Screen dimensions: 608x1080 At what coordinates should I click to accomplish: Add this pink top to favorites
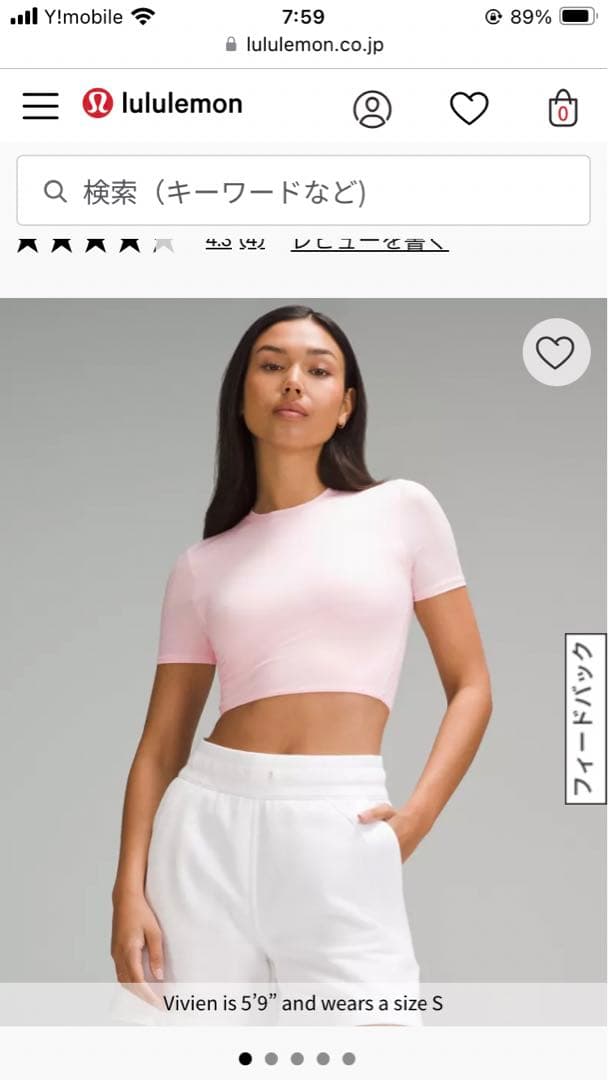coord(555,352)
